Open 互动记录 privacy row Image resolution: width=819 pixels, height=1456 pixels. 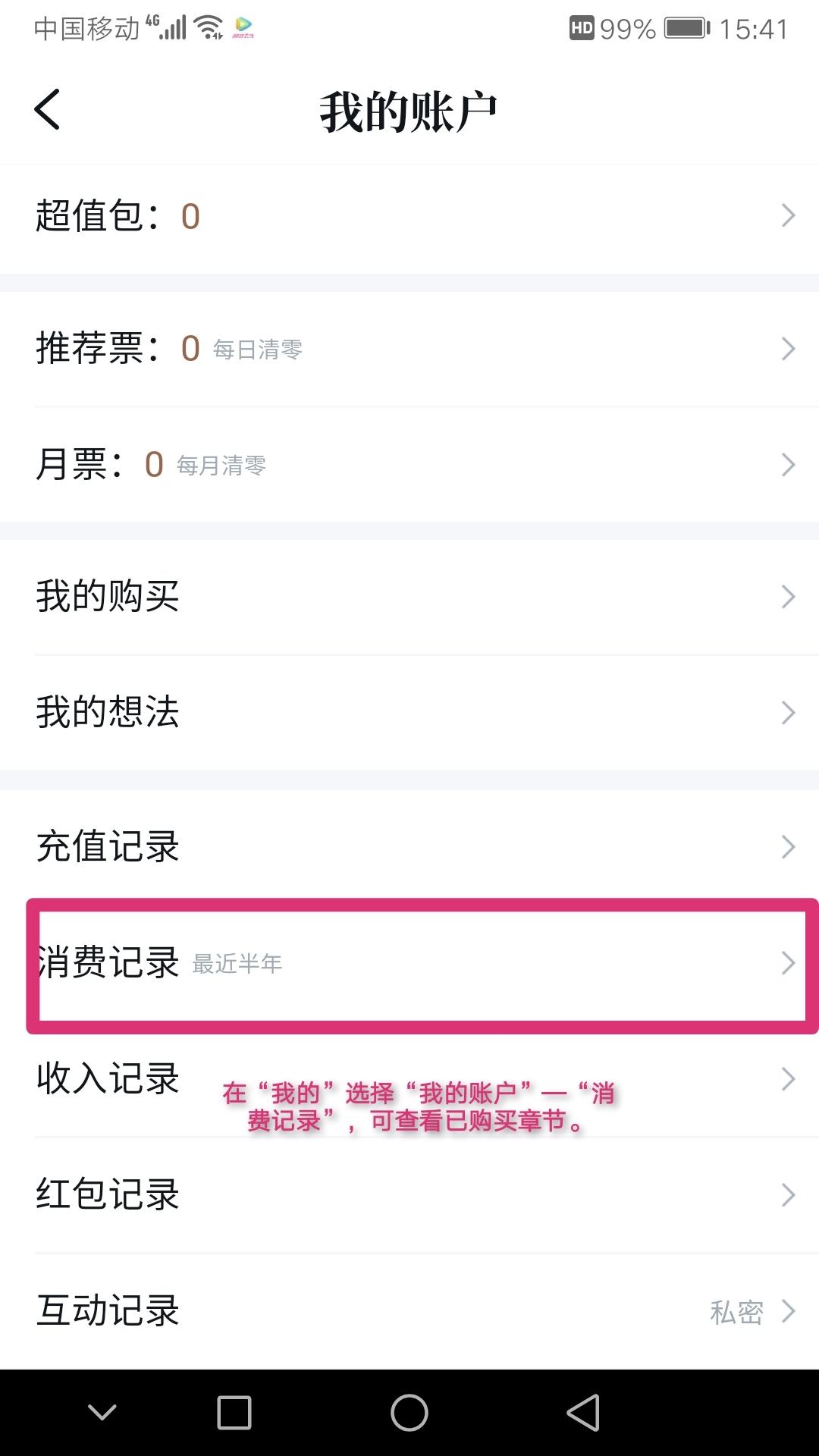point(409,1311)
